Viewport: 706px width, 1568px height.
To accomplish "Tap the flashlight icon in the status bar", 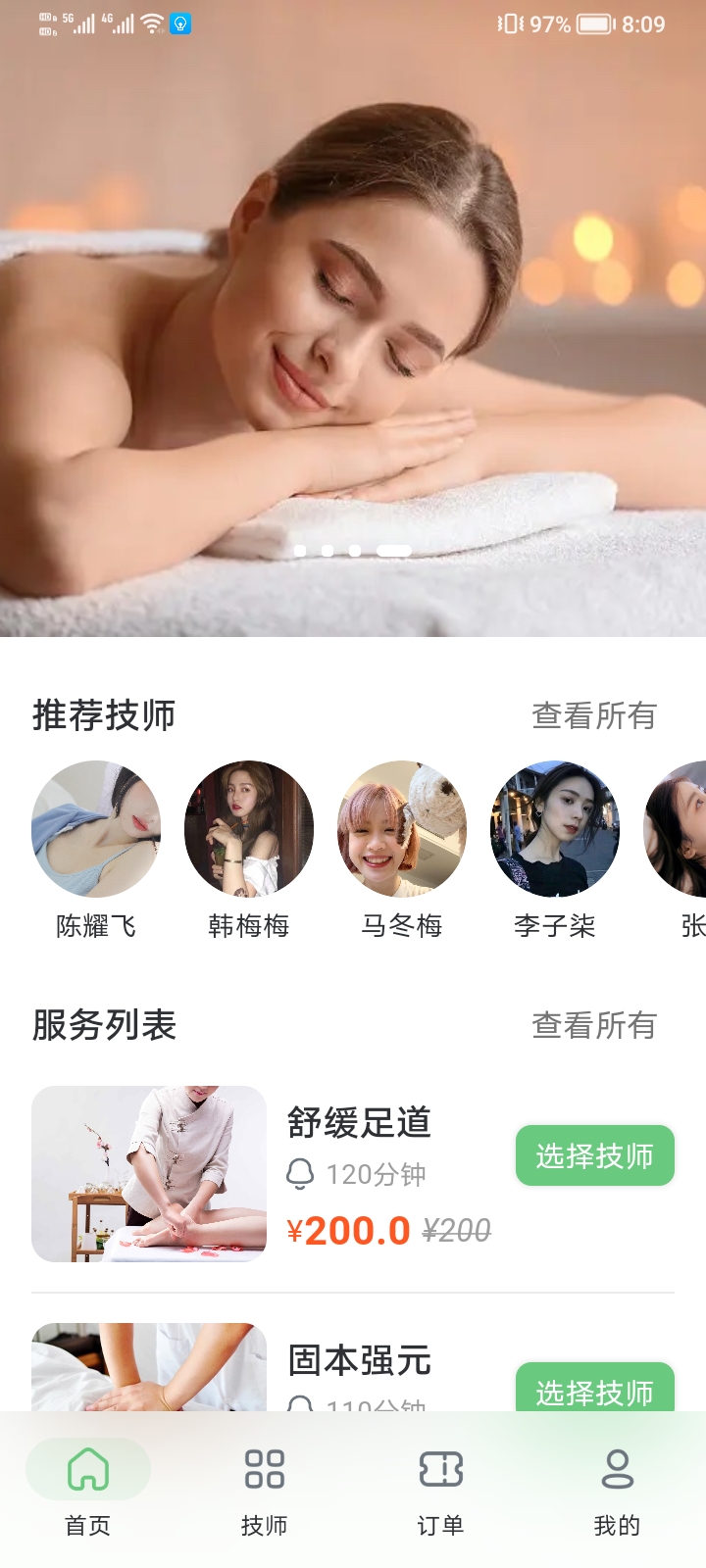I will point(180,23).
